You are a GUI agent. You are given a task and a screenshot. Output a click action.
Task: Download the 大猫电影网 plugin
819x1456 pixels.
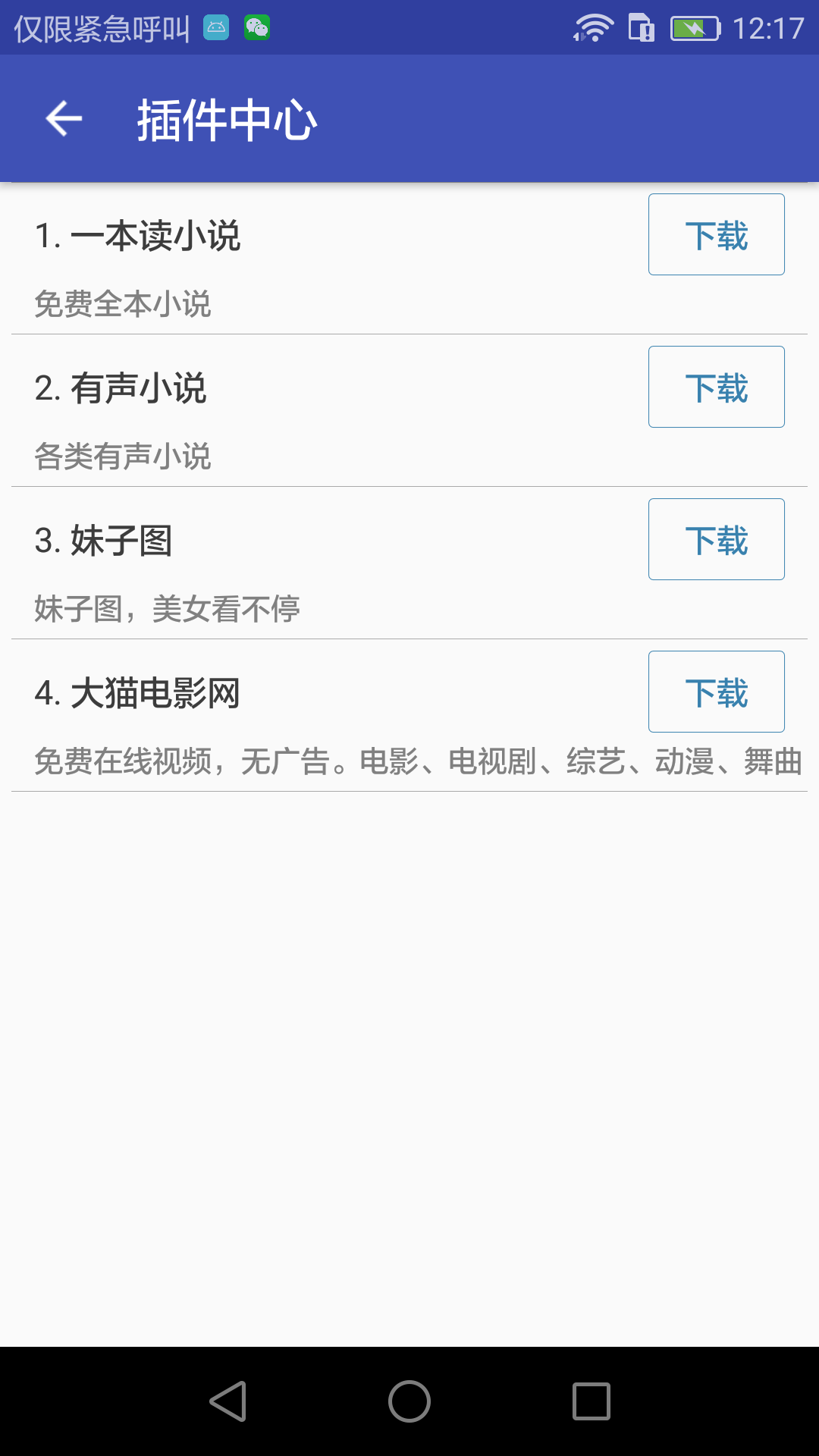click(716, 692)
